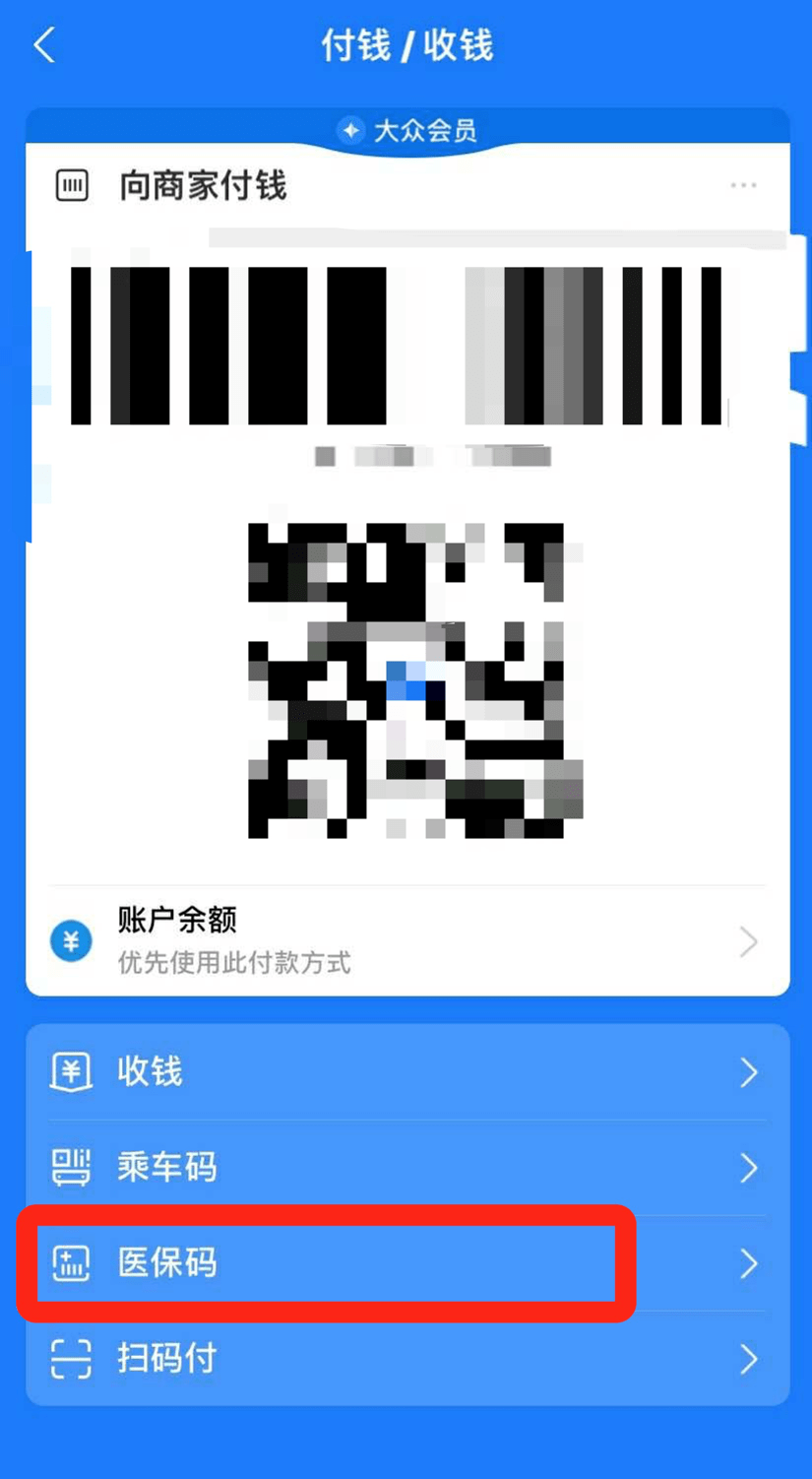The width and height of the screenshot is (812, 1479).
Task: Select the 优先使用此付款方式 text
Action: point(231,964)
